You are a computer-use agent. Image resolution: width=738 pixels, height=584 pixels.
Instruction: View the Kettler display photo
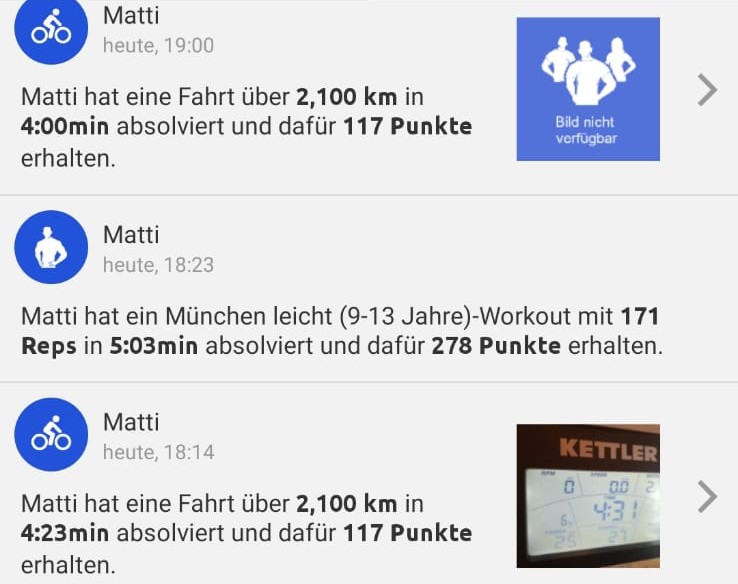[587, 496]
